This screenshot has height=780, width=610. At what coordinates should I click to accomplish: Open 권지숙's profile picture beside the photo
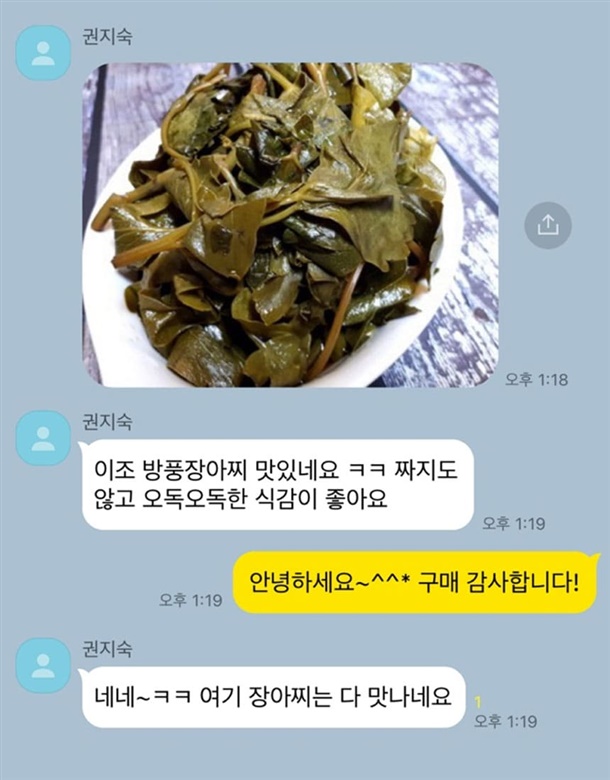point(43,53)
